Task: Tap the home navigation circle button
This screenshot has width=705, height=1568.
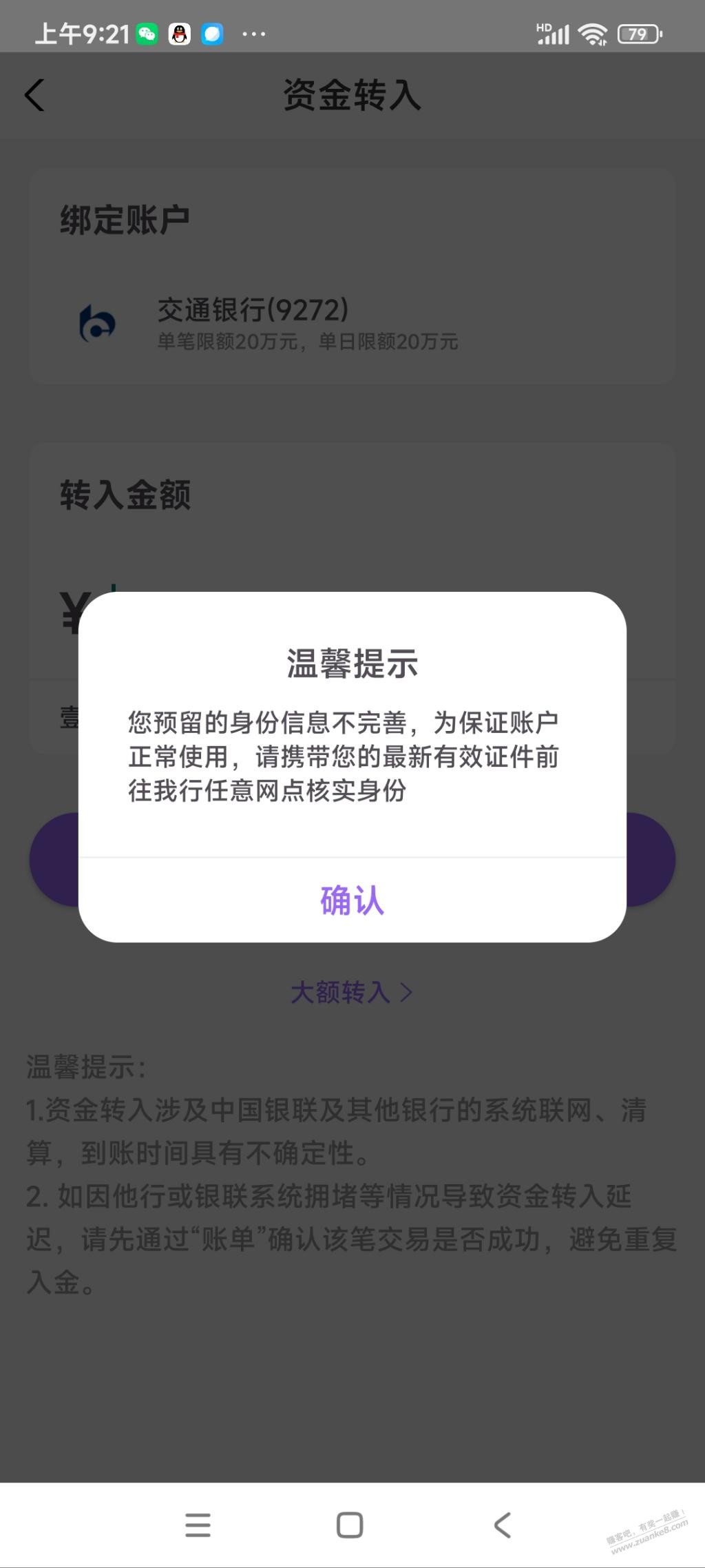Action: (x=351, y=1523)
